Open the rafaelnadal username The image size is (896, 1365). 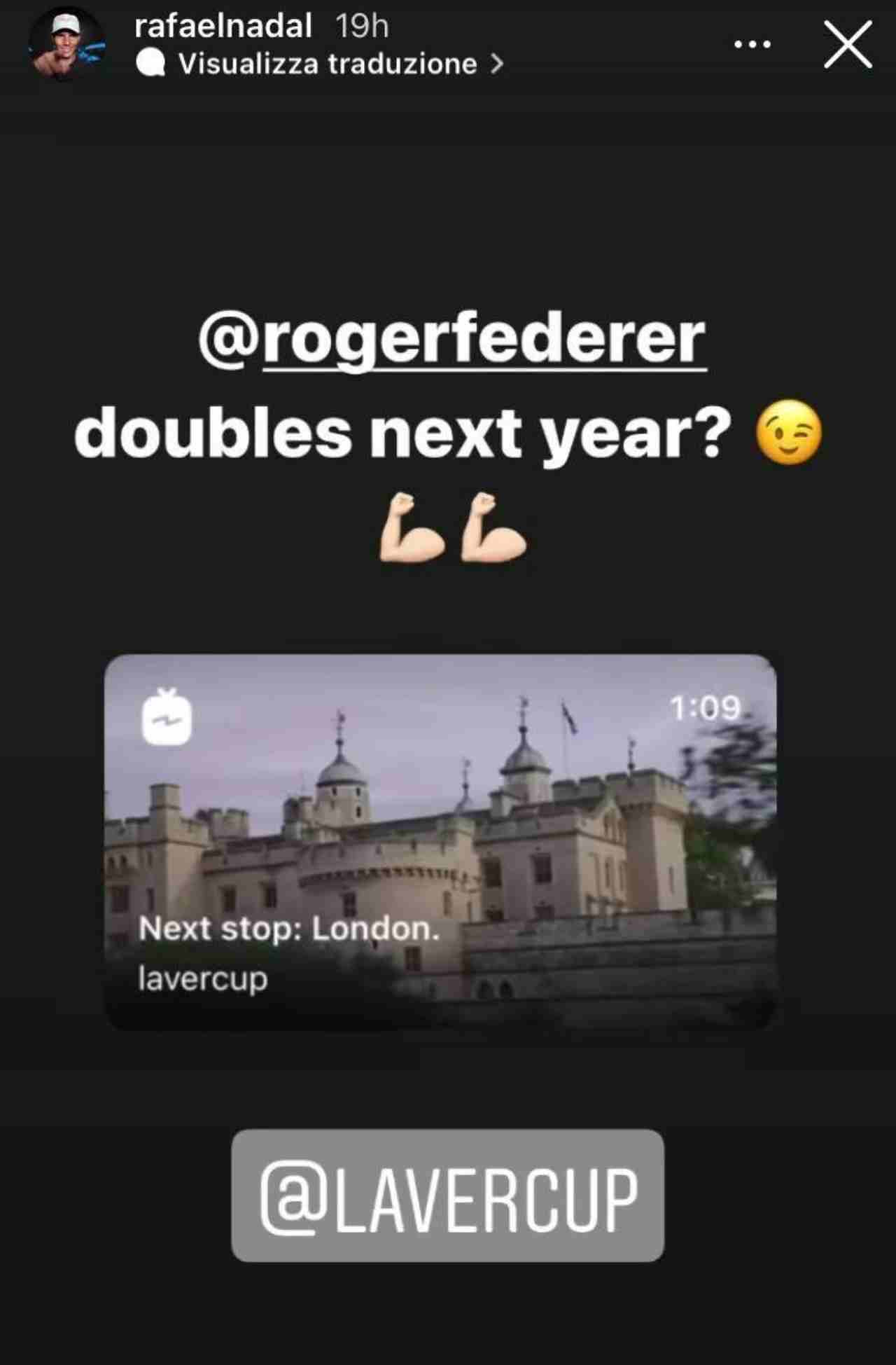pyautogui.click(x=223, y=27)
